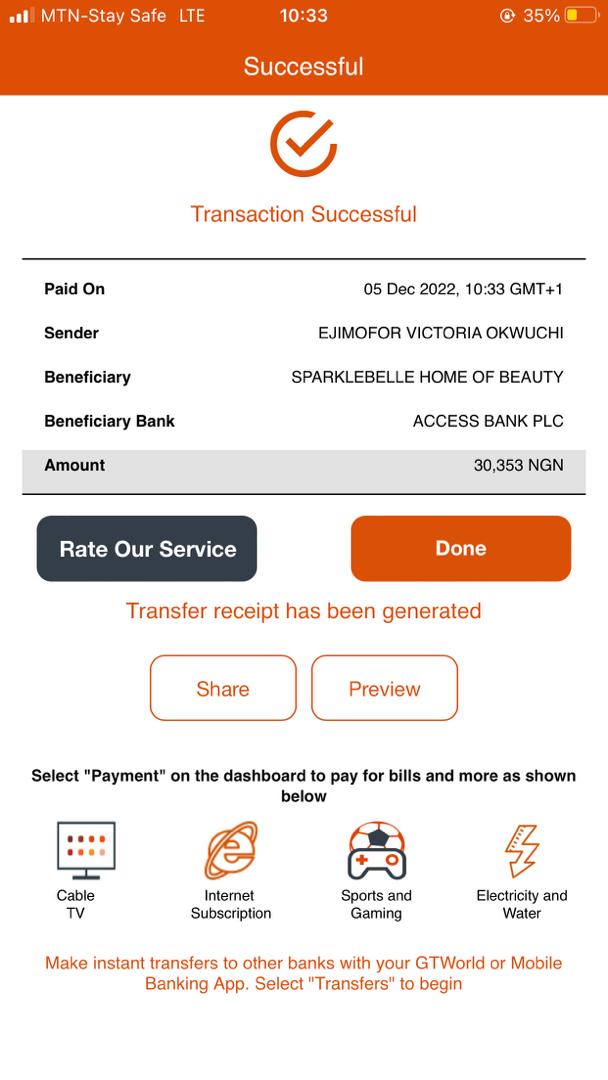
Task: Preview the generated transfer receipt
Action: tap(384, 688)
